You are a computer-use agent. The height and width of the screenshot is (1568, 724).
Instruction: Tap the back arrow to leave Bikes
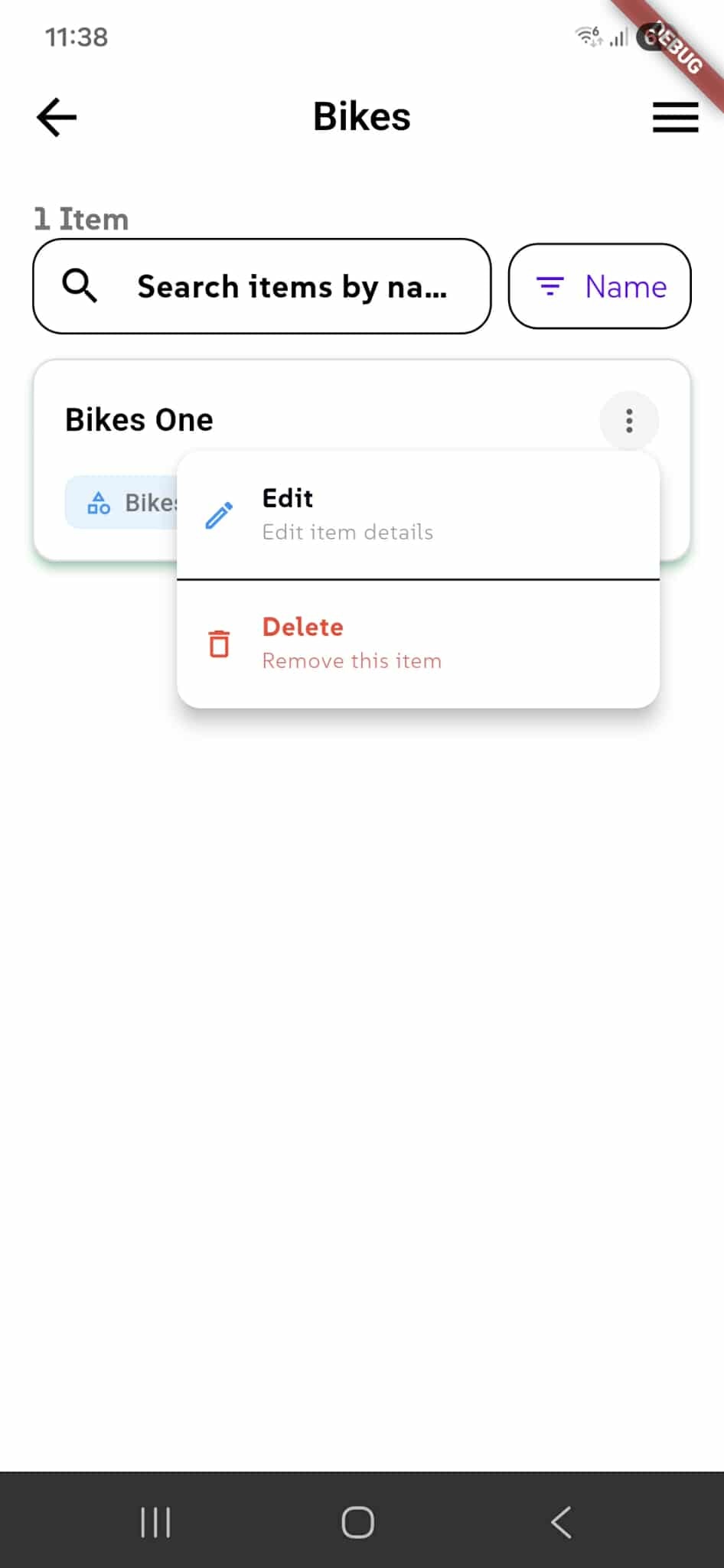click(55, 116)
